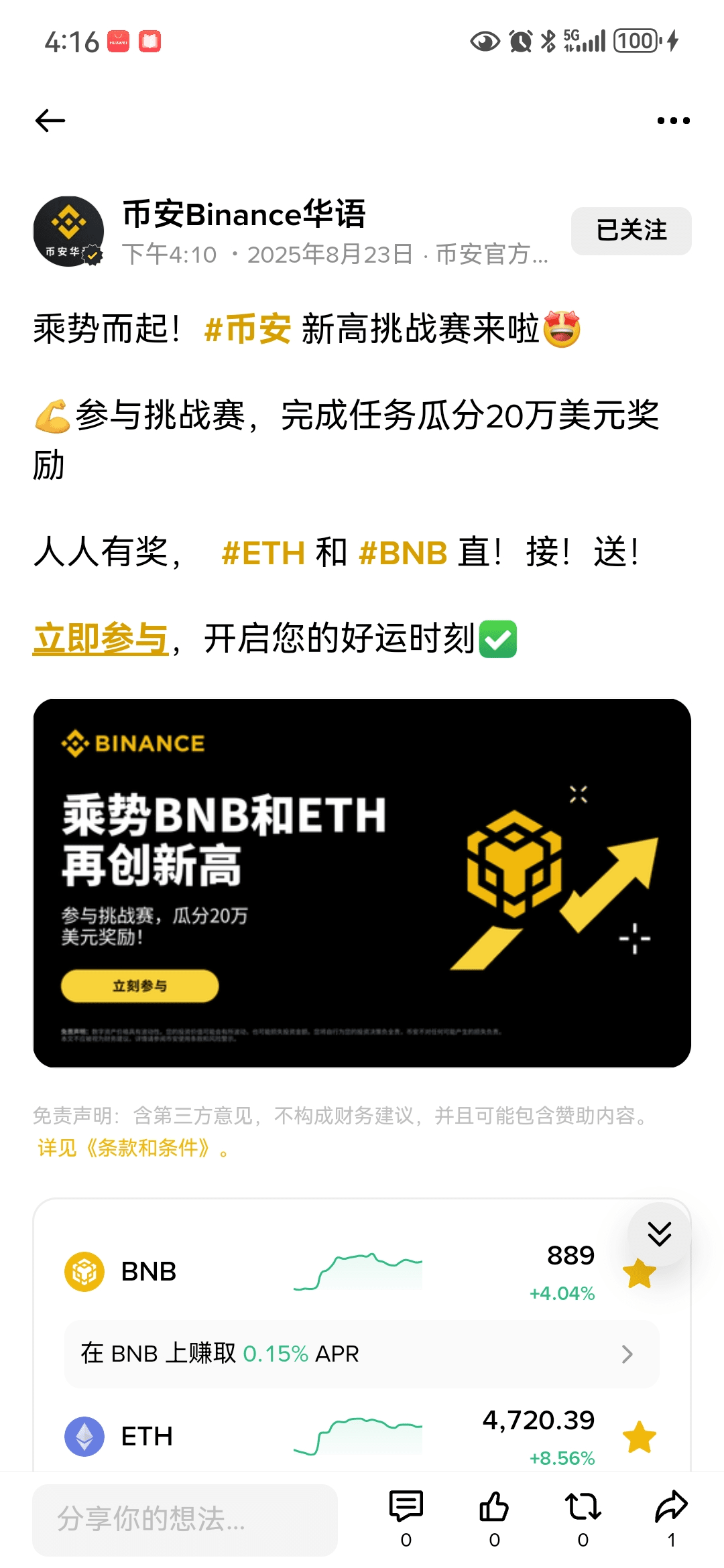Like this post with the thumbs-up
Viewport: 724px width, 1568px height.
click(x=494, y=1508)
